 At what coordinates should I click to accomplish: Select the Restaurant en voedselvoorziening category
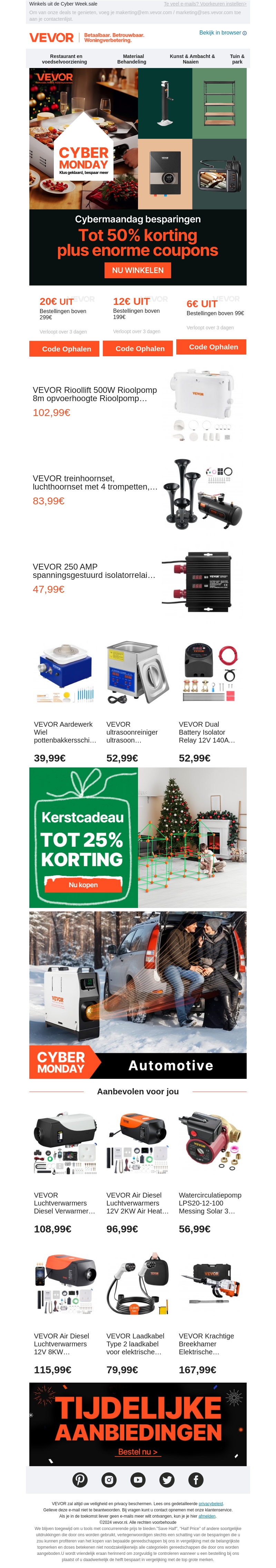tap(65, 59)
